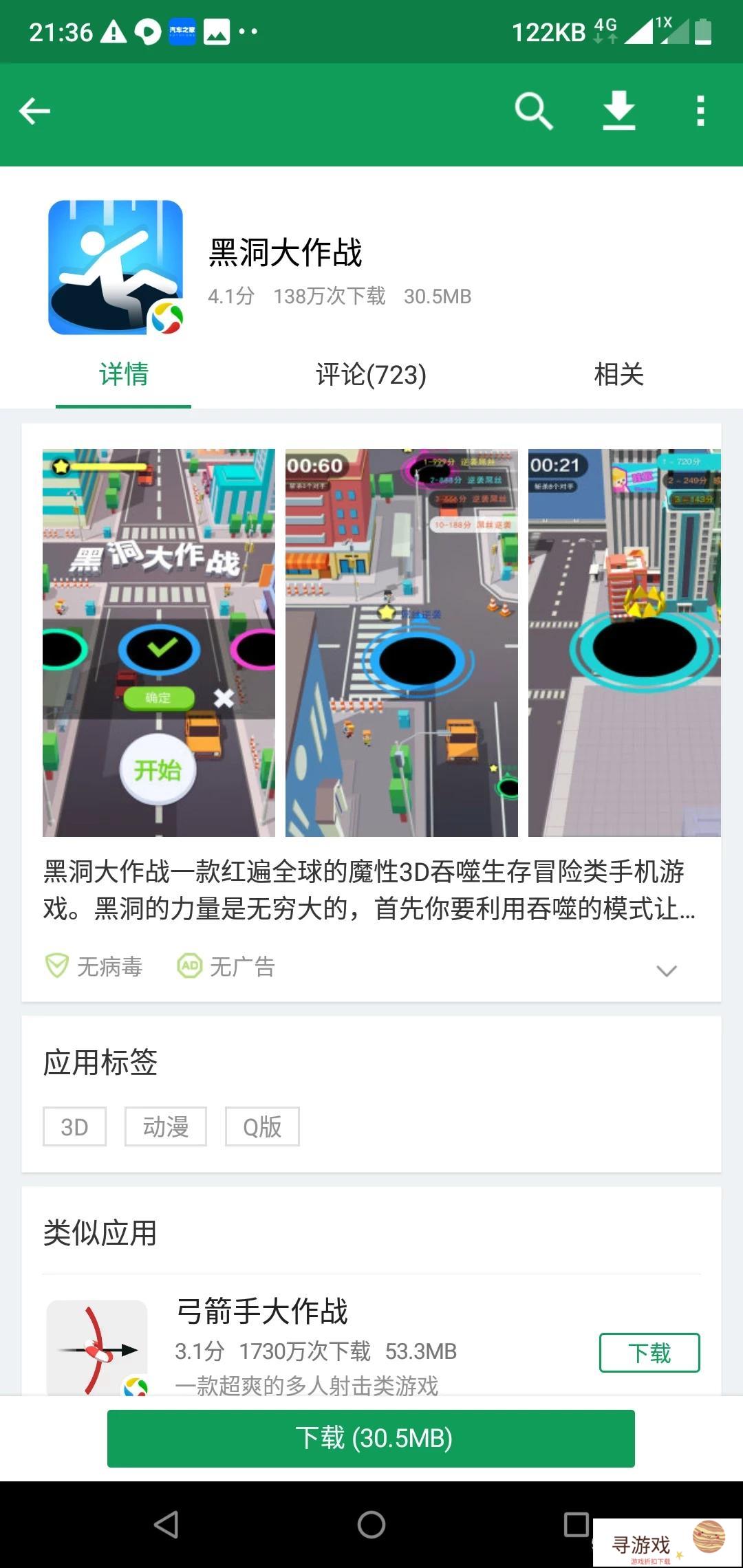Switch to the 评论(723) tab
This screenshot has width=743, height=1568.
point(371,375)
